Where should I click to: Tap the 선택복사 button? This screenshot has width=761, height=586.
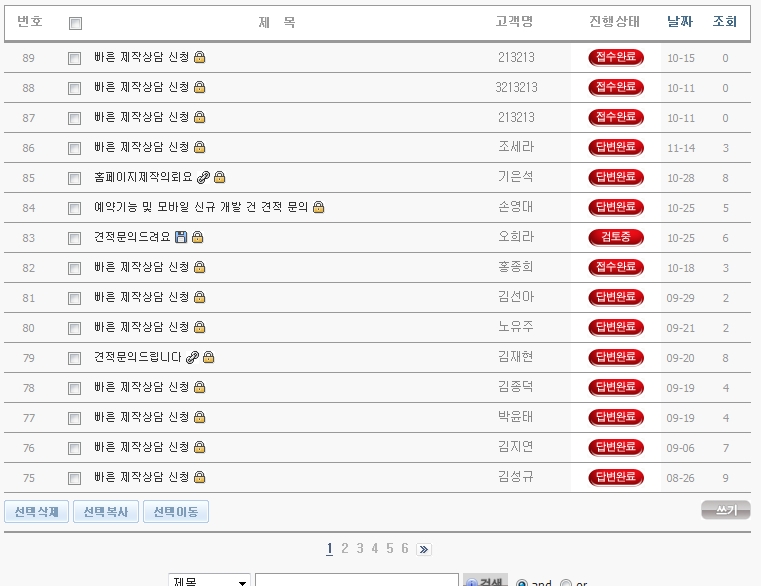(x=105, y=512)
